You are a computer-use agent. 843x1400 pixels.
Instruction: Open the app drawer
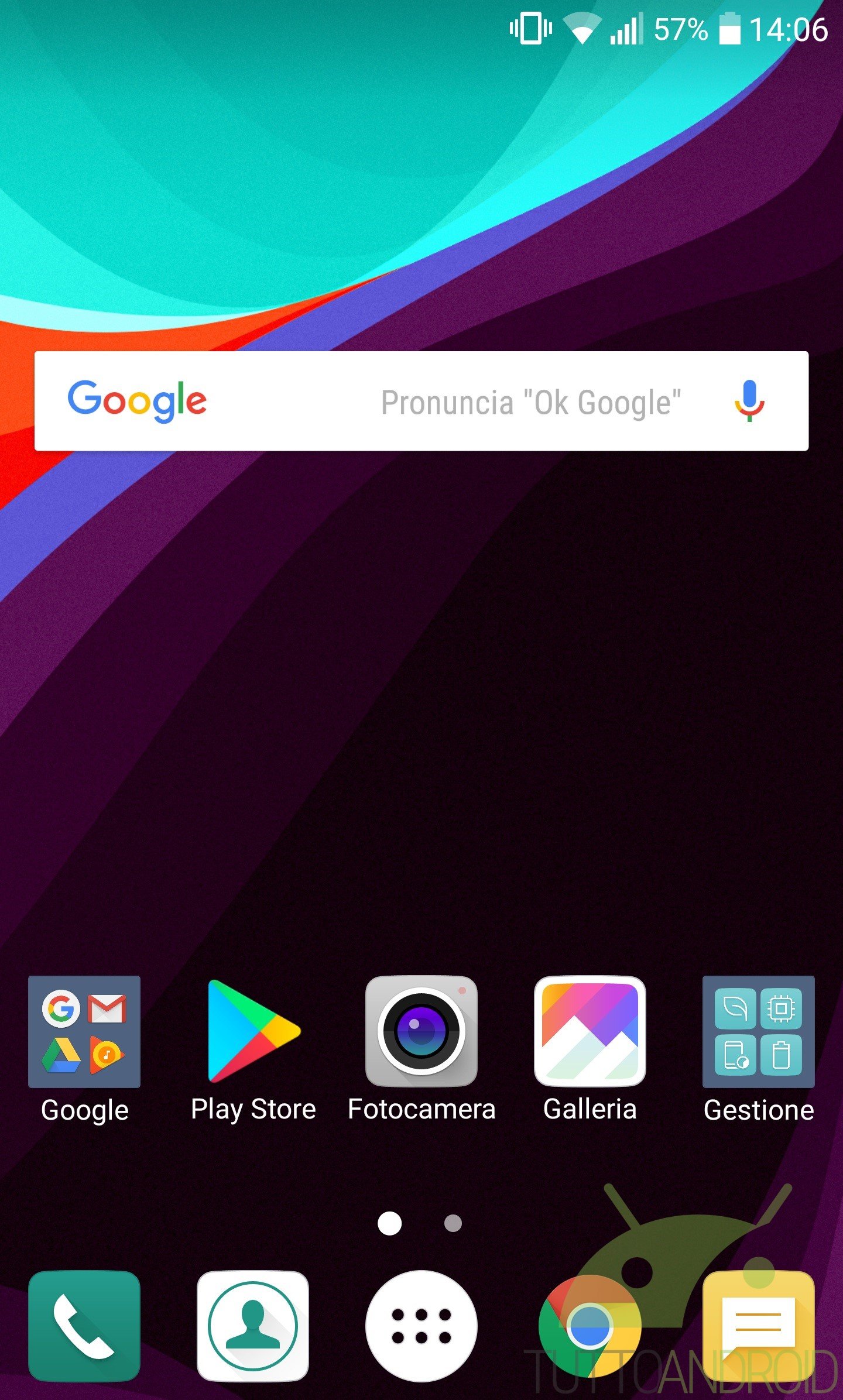click(421, 1327)
